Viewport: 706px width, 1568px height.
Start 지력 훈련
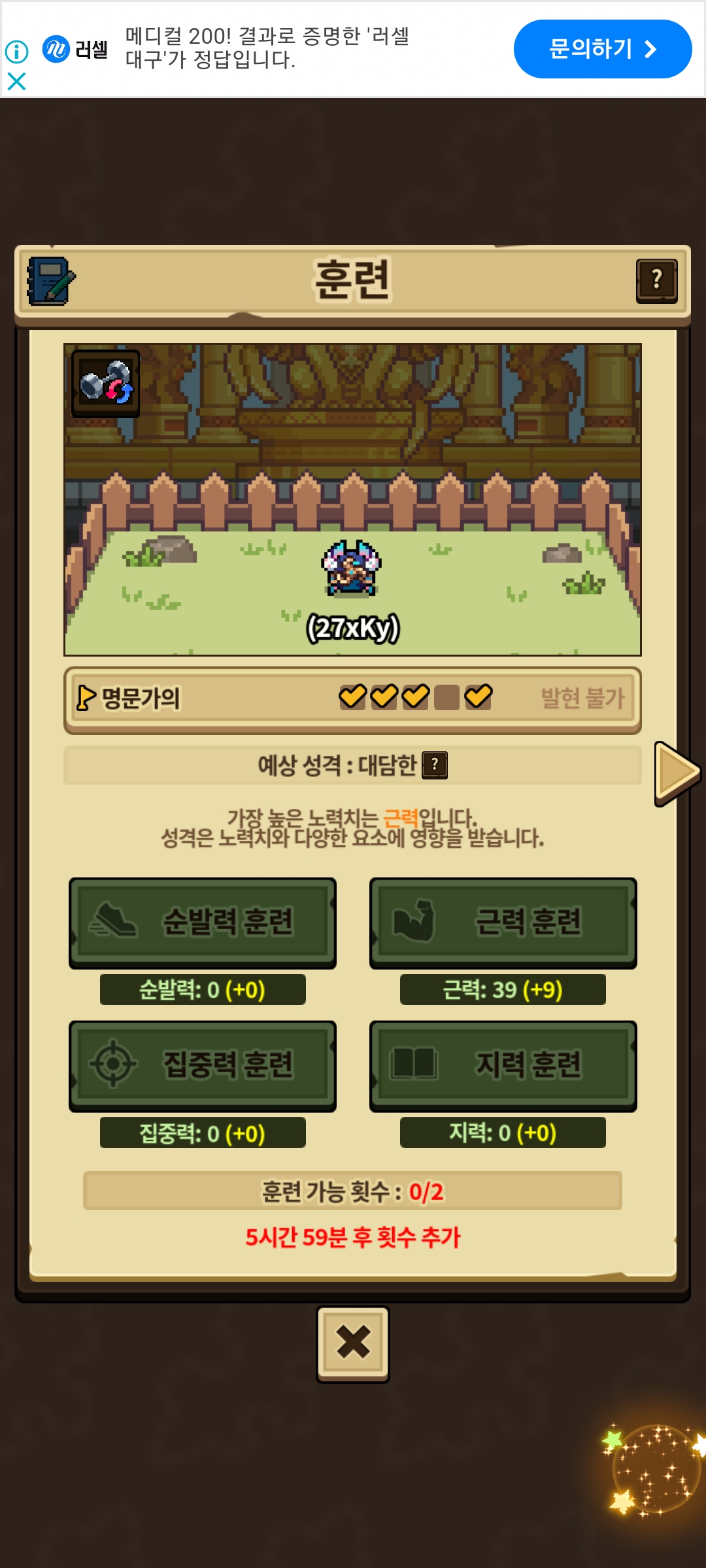click(x=503, y=1066)
